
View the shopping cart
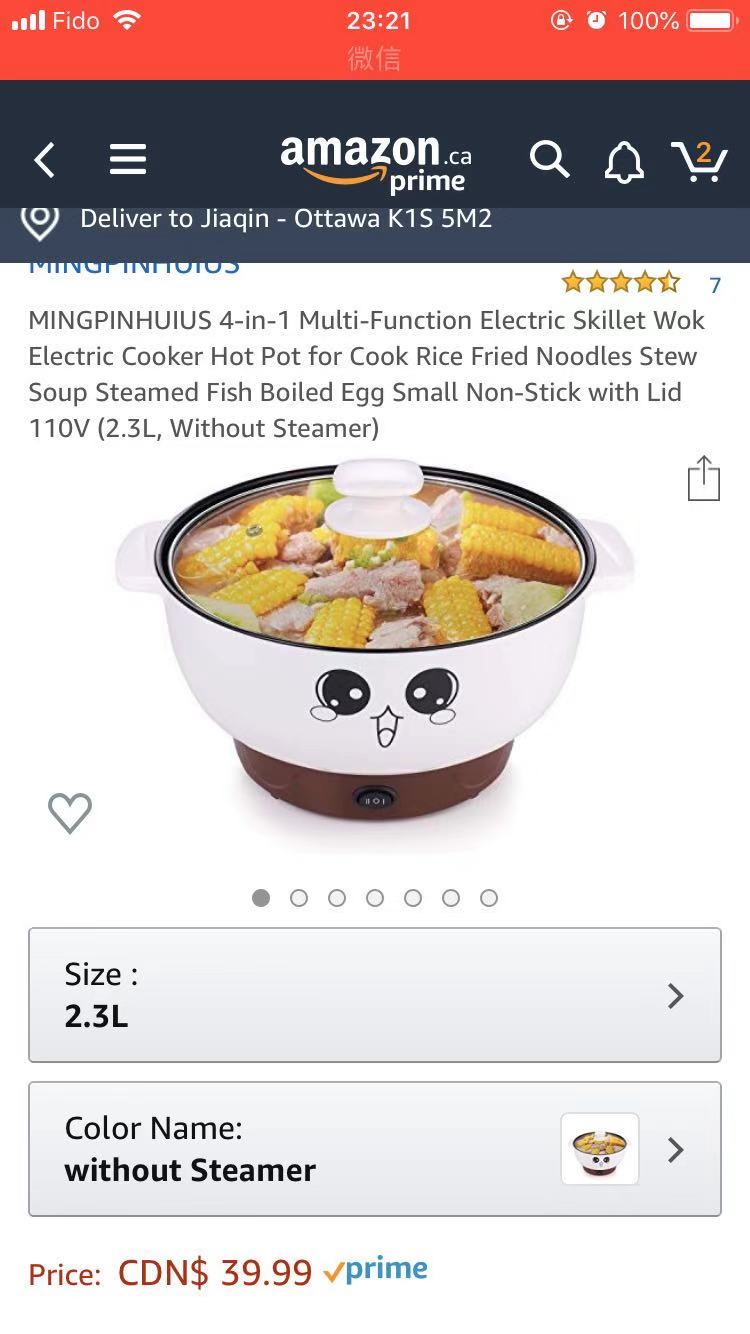pyautogui.click(x=699, y=160)
